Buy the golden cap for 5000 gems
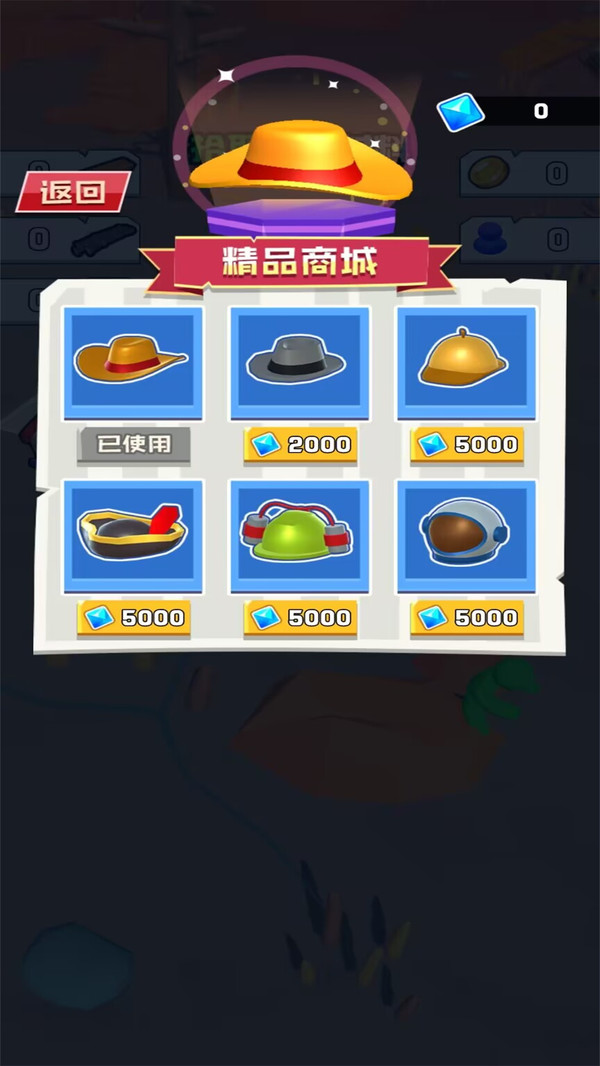600x1066 pixels. click(466, 445)
